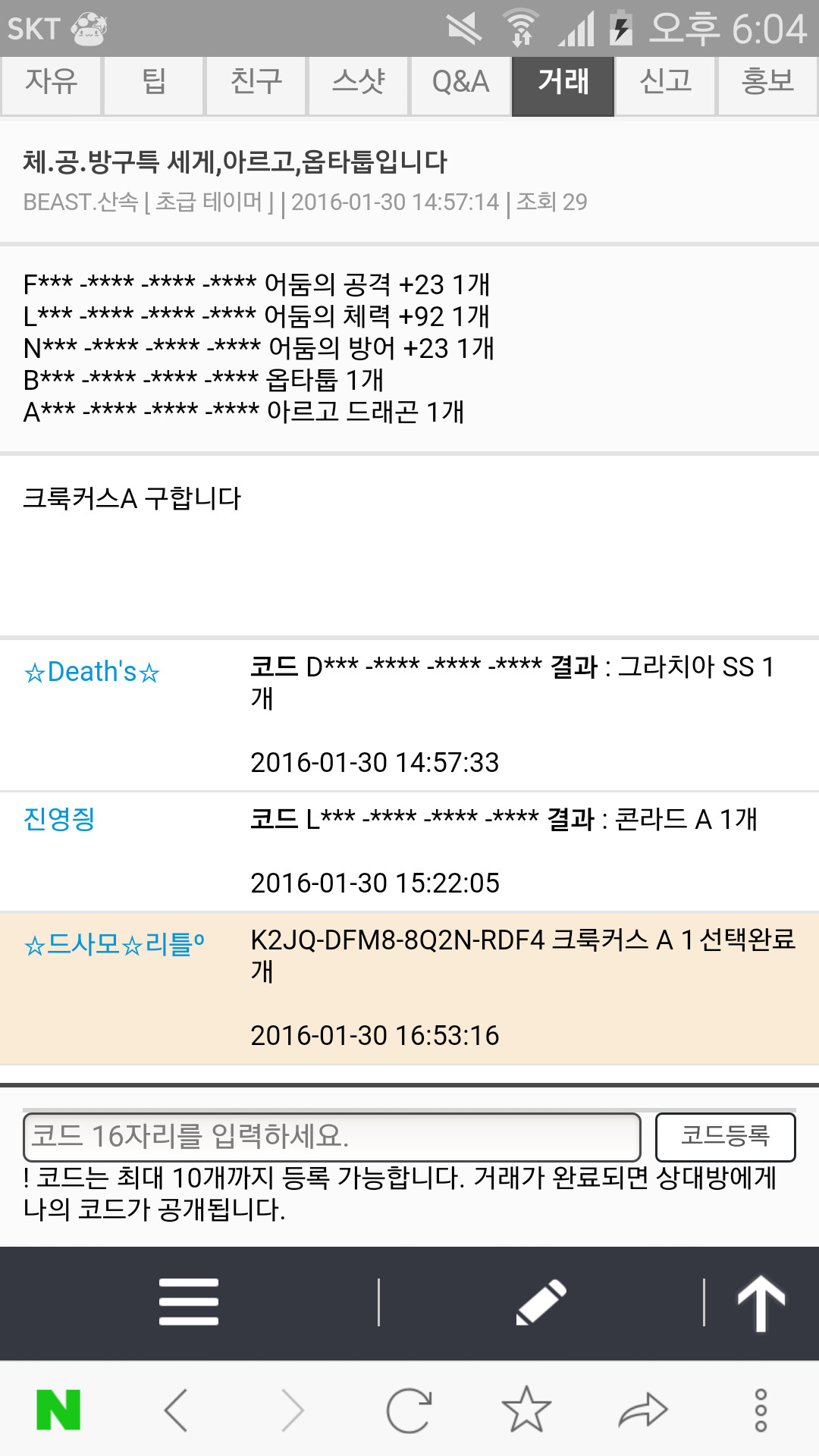819x1456 pixels.
Task: Open the 친구 tab
Action: pyautogui.click(x=256, y=82)
